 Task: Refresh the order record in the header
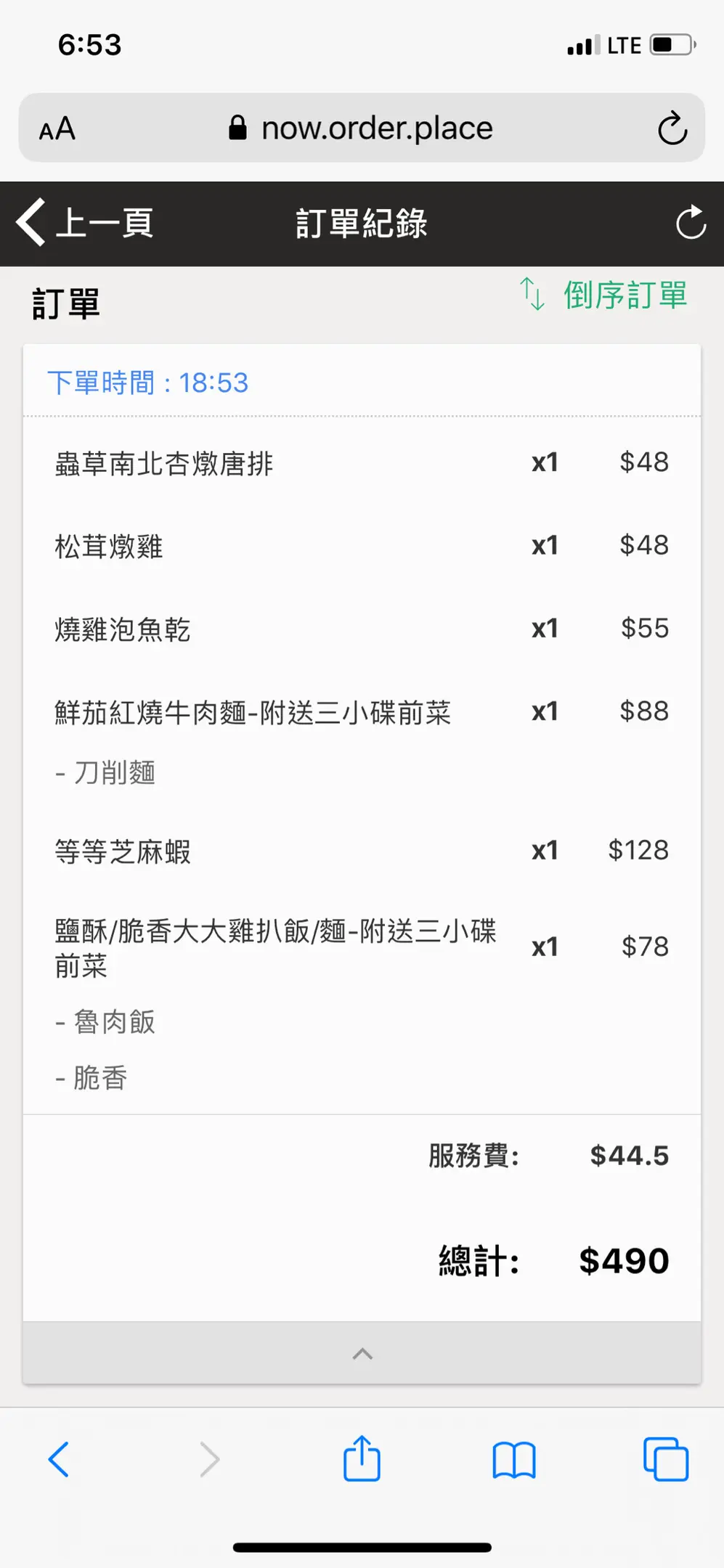click(x=690, y=223)
